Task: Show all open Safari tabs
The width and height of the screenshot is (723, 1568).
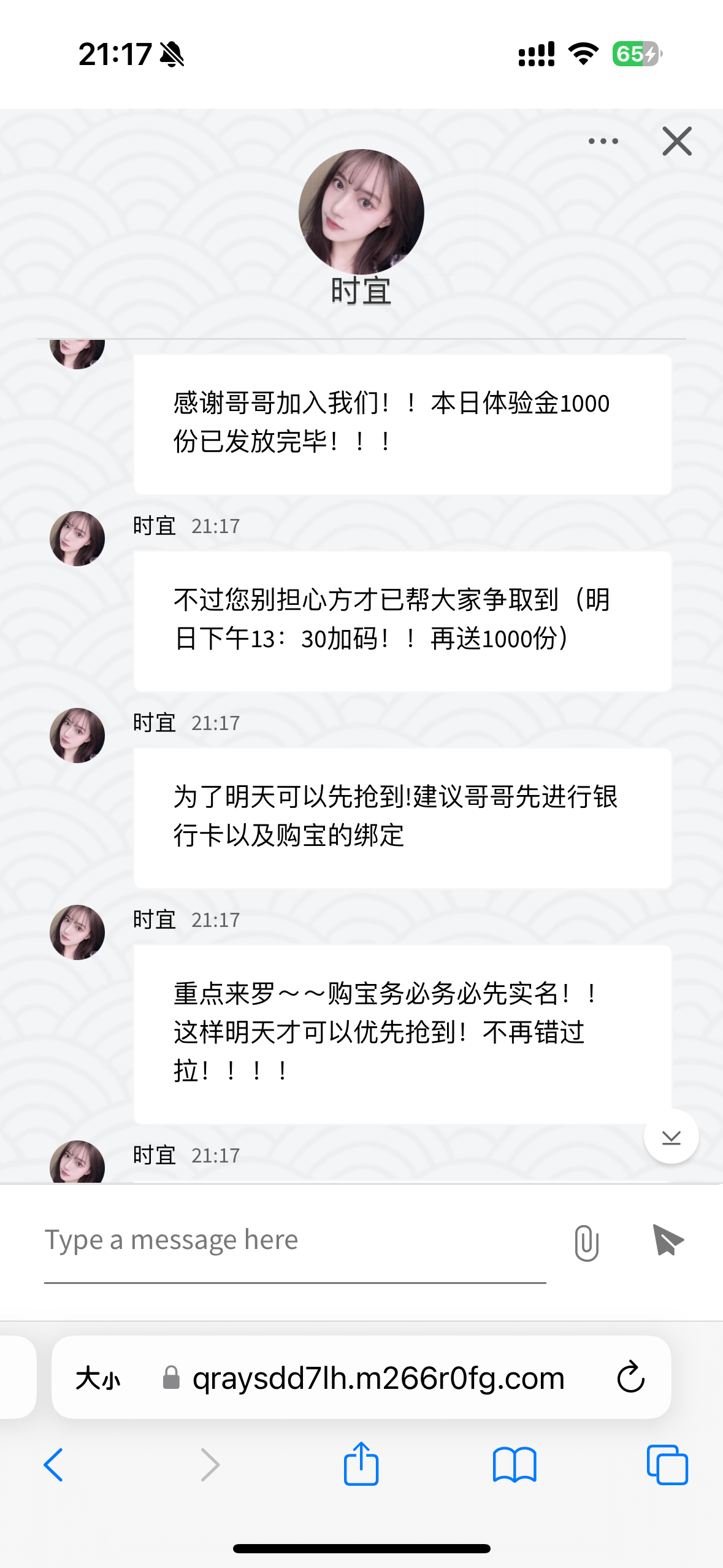Action: click(667, 1465)
